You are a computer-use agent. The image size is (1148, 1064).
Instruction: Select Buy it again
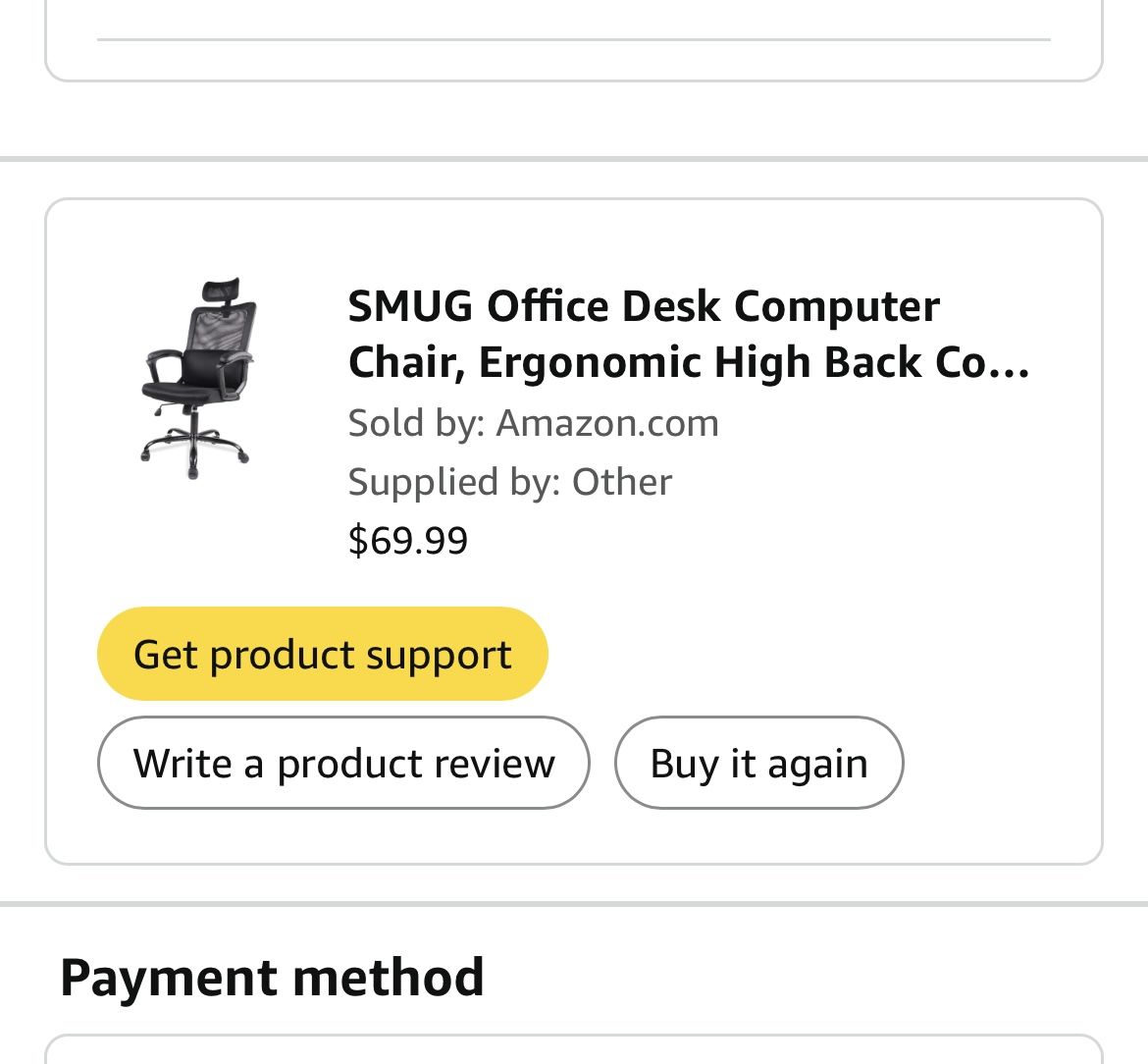[x=758, y=763]
